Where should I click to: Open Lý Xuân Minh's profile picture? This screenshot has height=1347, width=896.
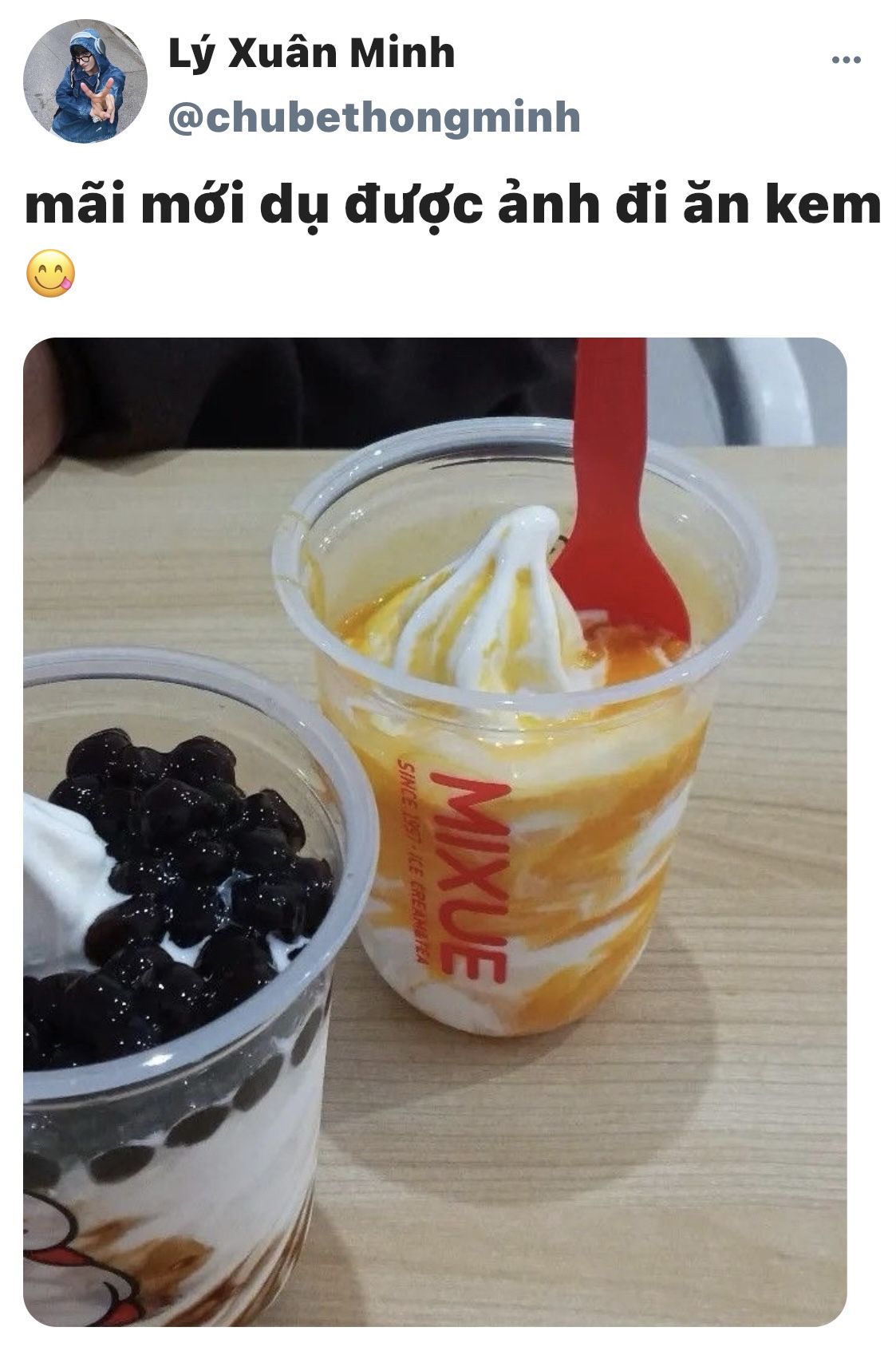coord(85,82)
